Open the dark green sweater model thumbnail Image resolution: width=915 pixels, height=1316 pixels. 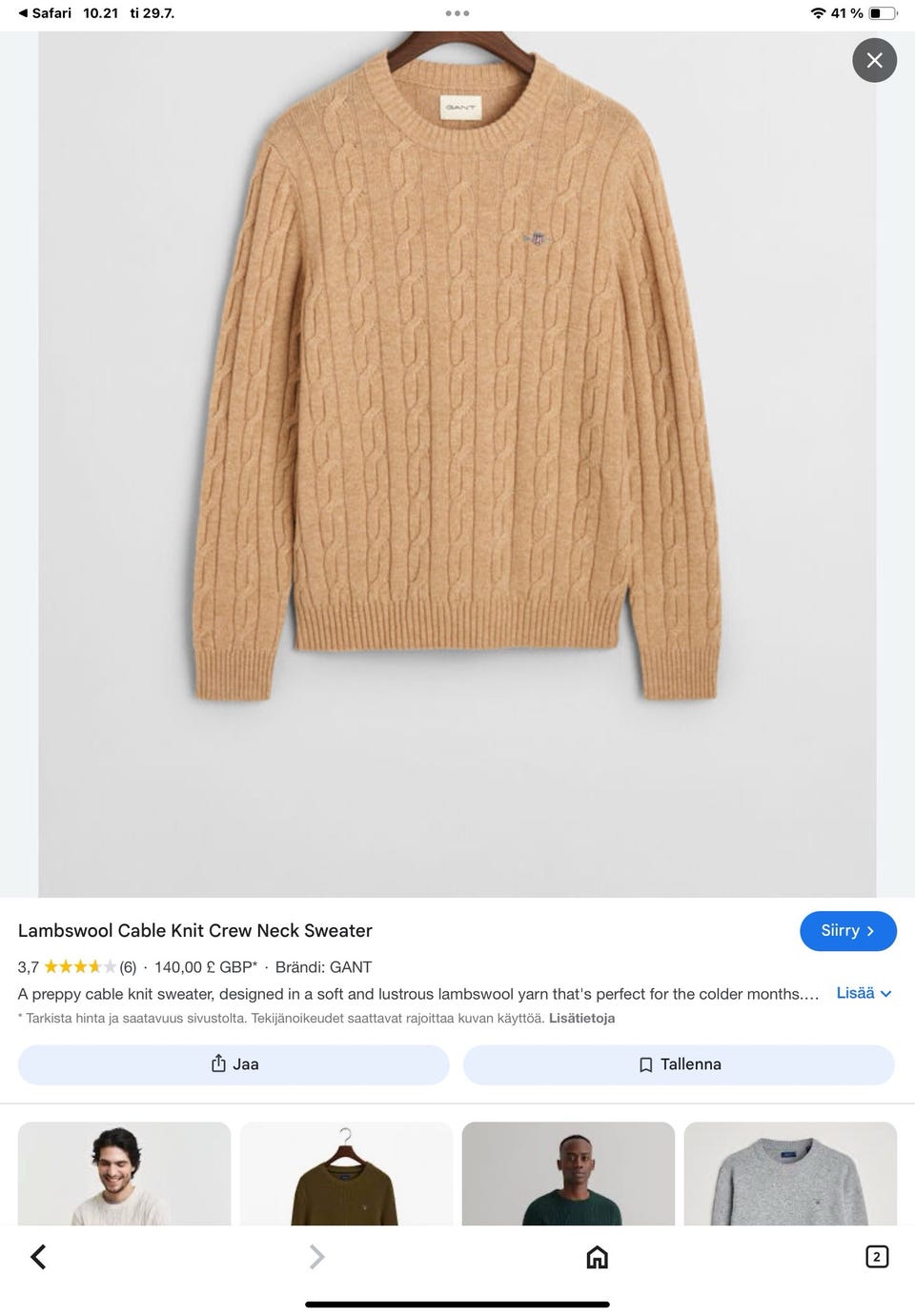tap(568, 1174)
